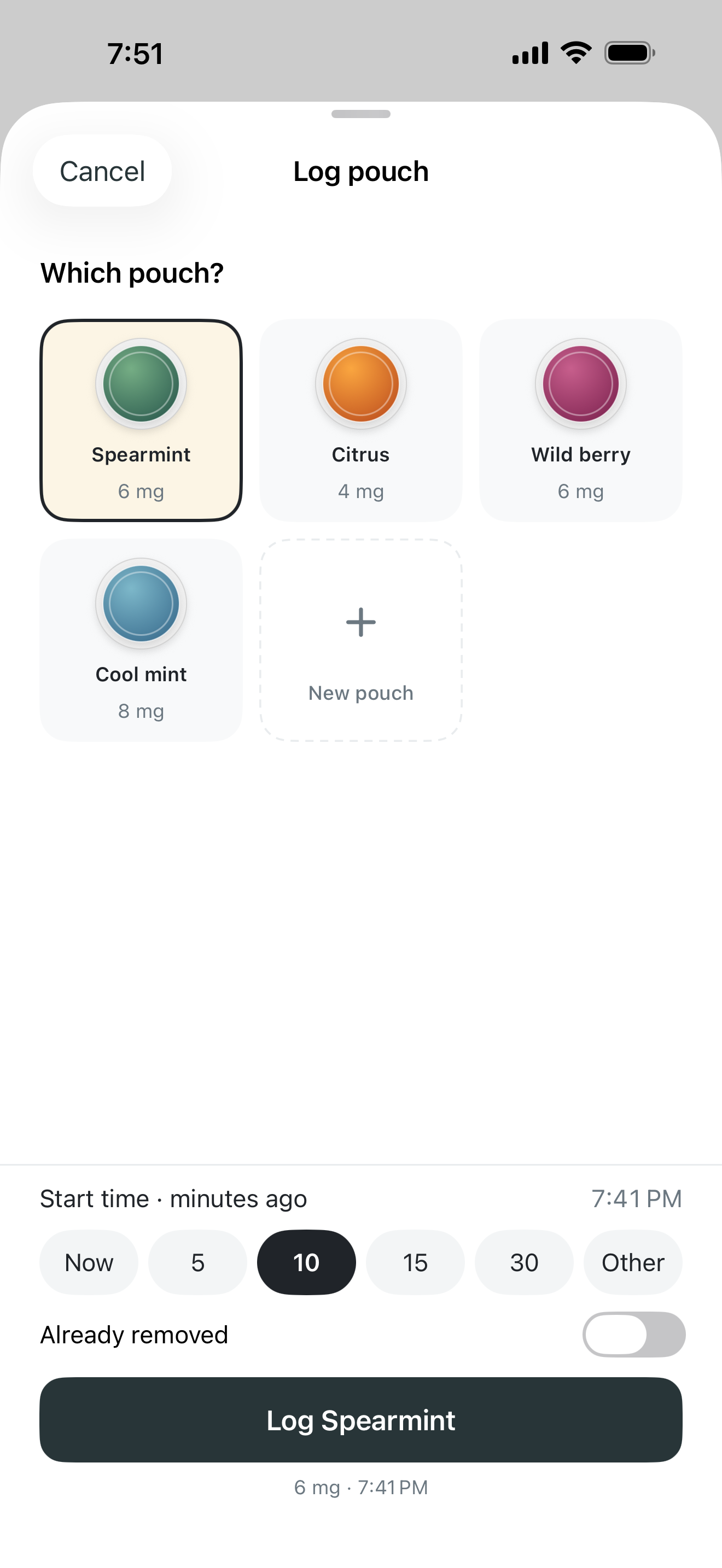Pick the Wild berry pouch
Viewport: 722px width, 1568px height.
[581, 420]
